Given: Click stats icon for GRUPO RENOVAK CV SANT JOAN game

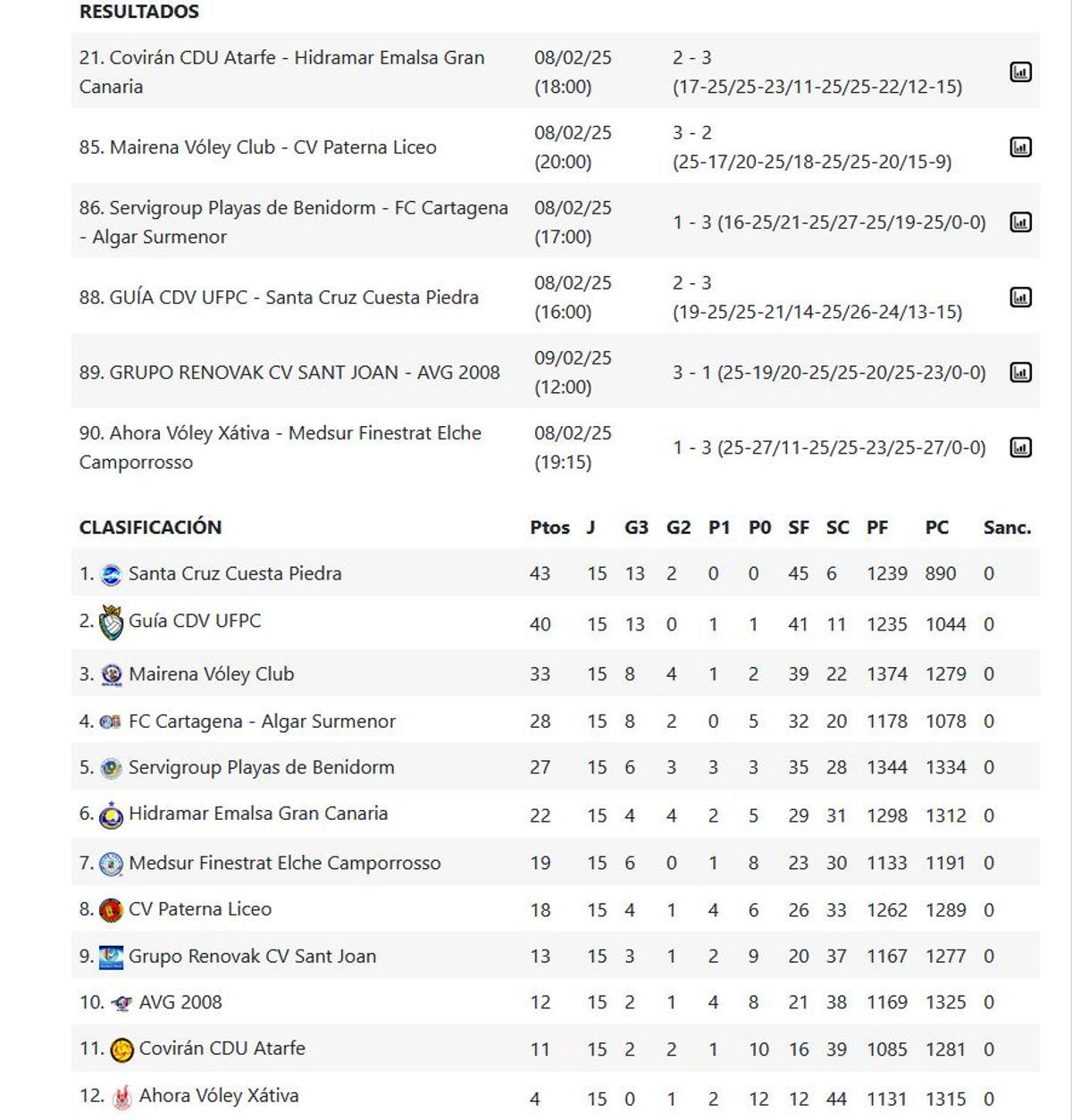Looking at the screenshot, I should pos(1020,373).
